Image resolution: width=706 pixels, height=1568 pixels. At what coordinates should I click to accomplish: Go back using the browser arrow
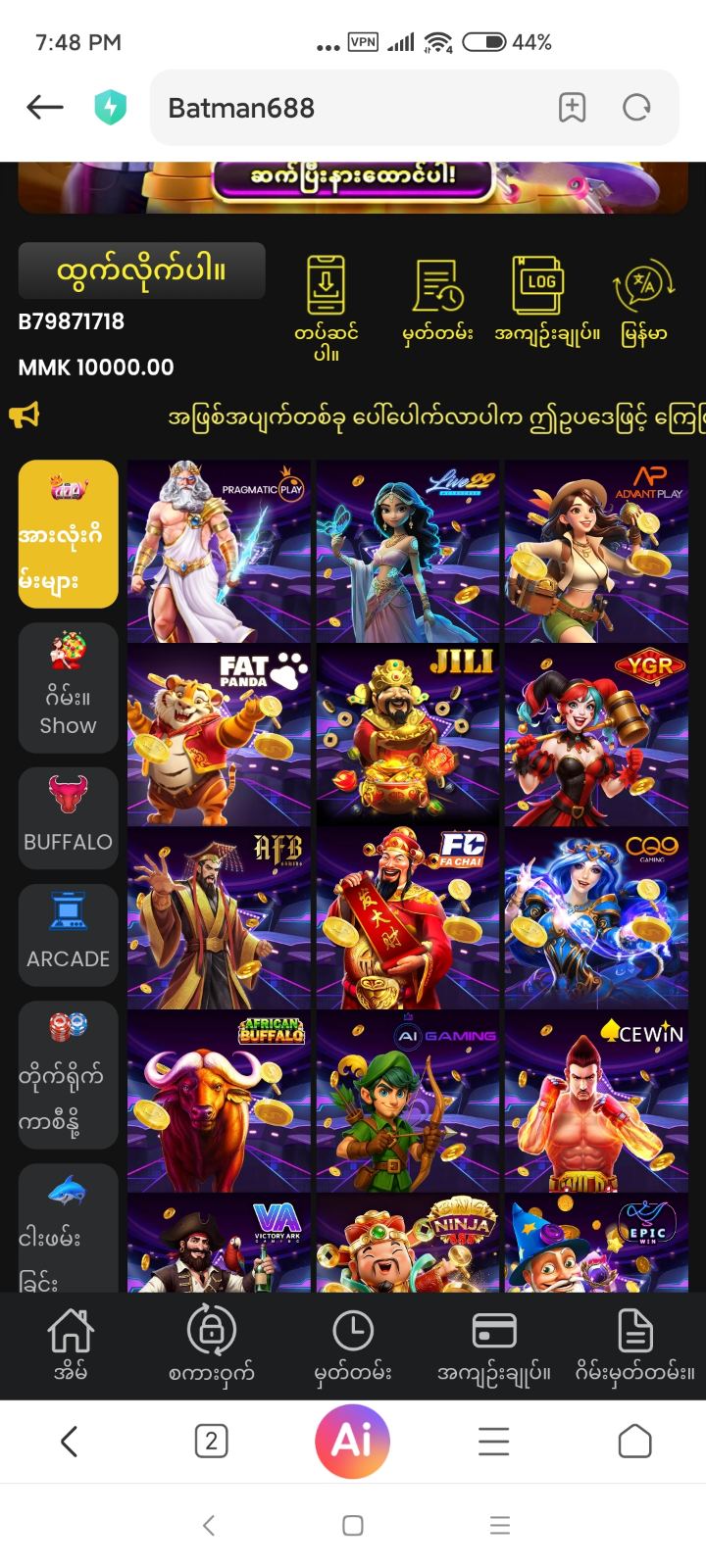[x=45, y=108]
